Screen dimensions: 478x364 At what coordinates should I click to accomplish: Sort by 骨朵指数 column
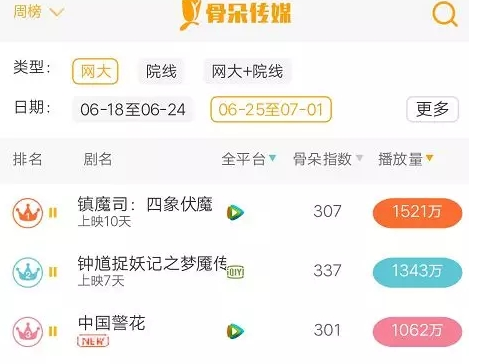click(x=328, y=159)
